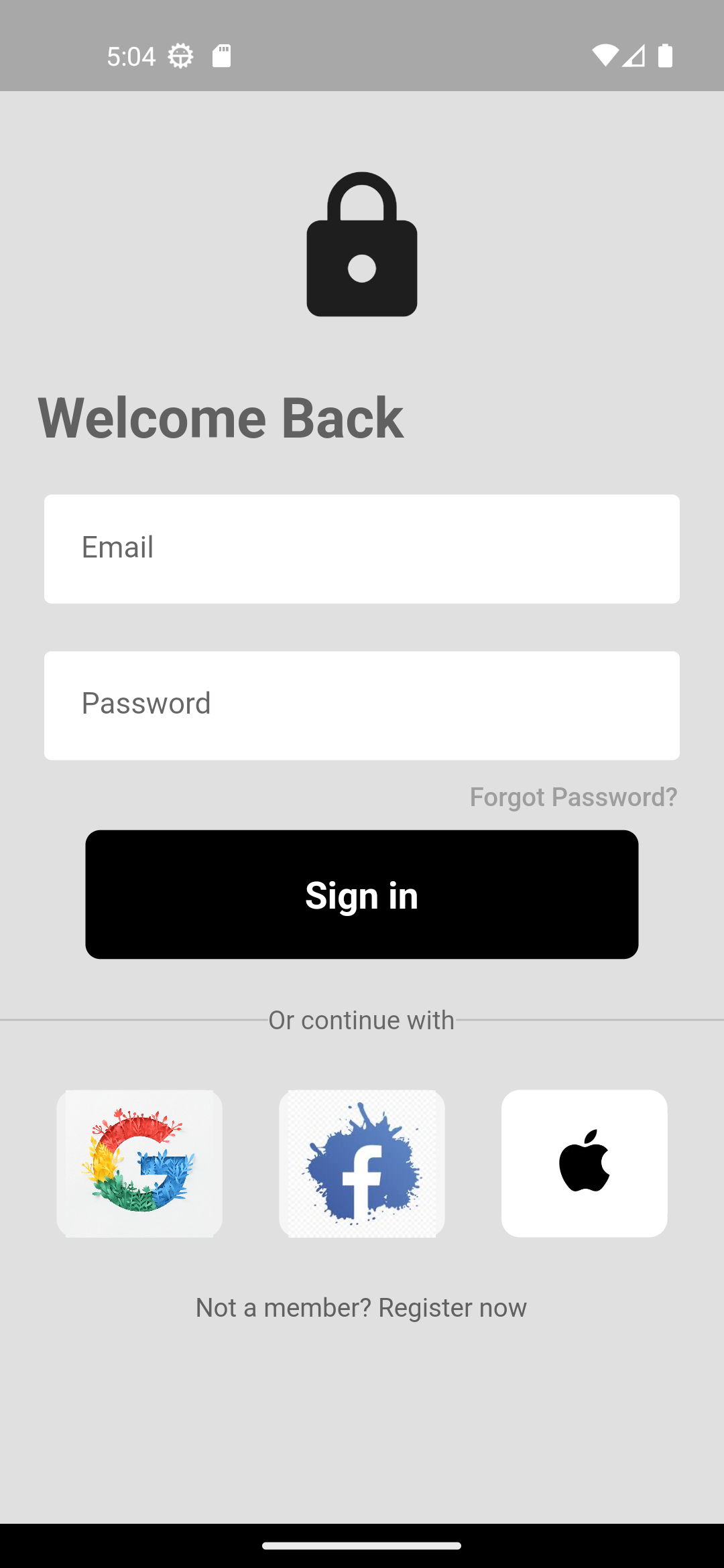The height and width of the screenshot is (1568, 724).
Task: Open the Forgot Password link
Action: [x=572, y=797]
